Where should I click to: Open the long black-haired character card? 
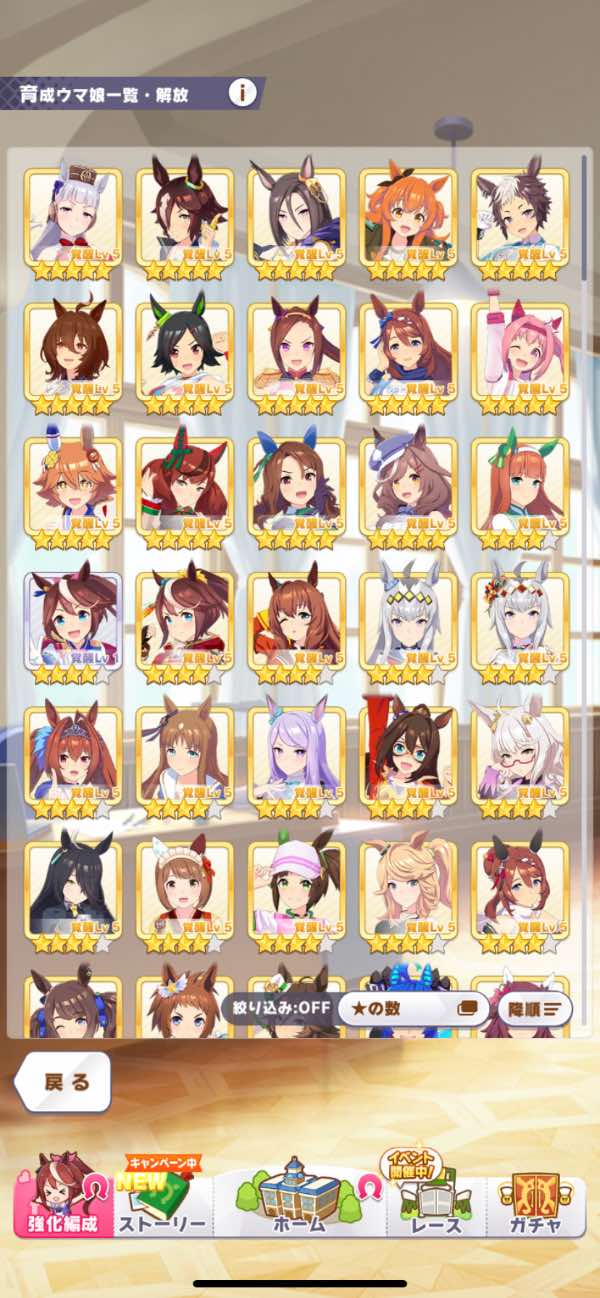click(73, 890)
